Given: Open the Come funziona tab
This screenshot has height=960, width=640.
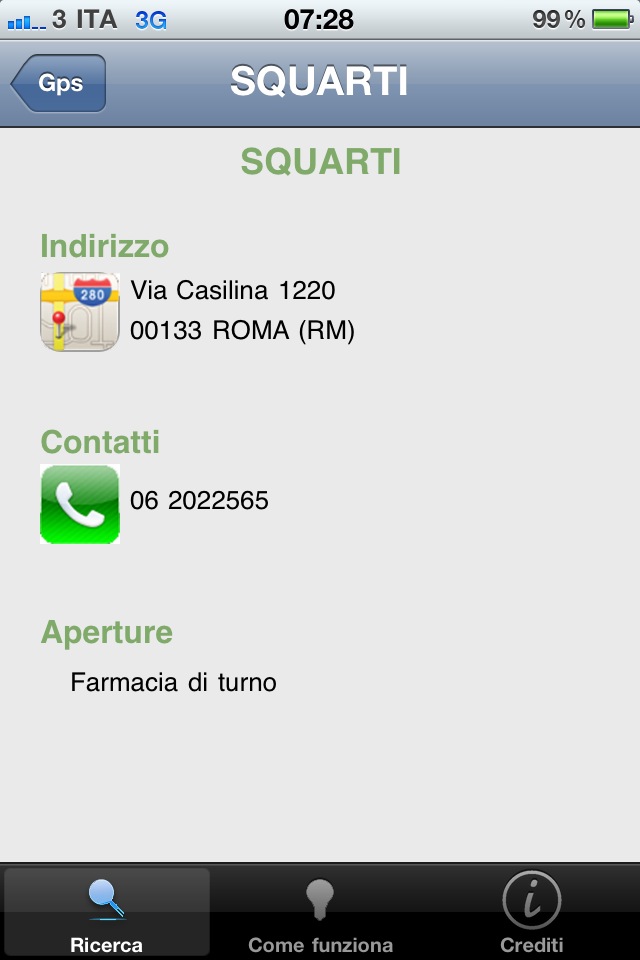Looking at the screenshot, I should tap(320, 912).
